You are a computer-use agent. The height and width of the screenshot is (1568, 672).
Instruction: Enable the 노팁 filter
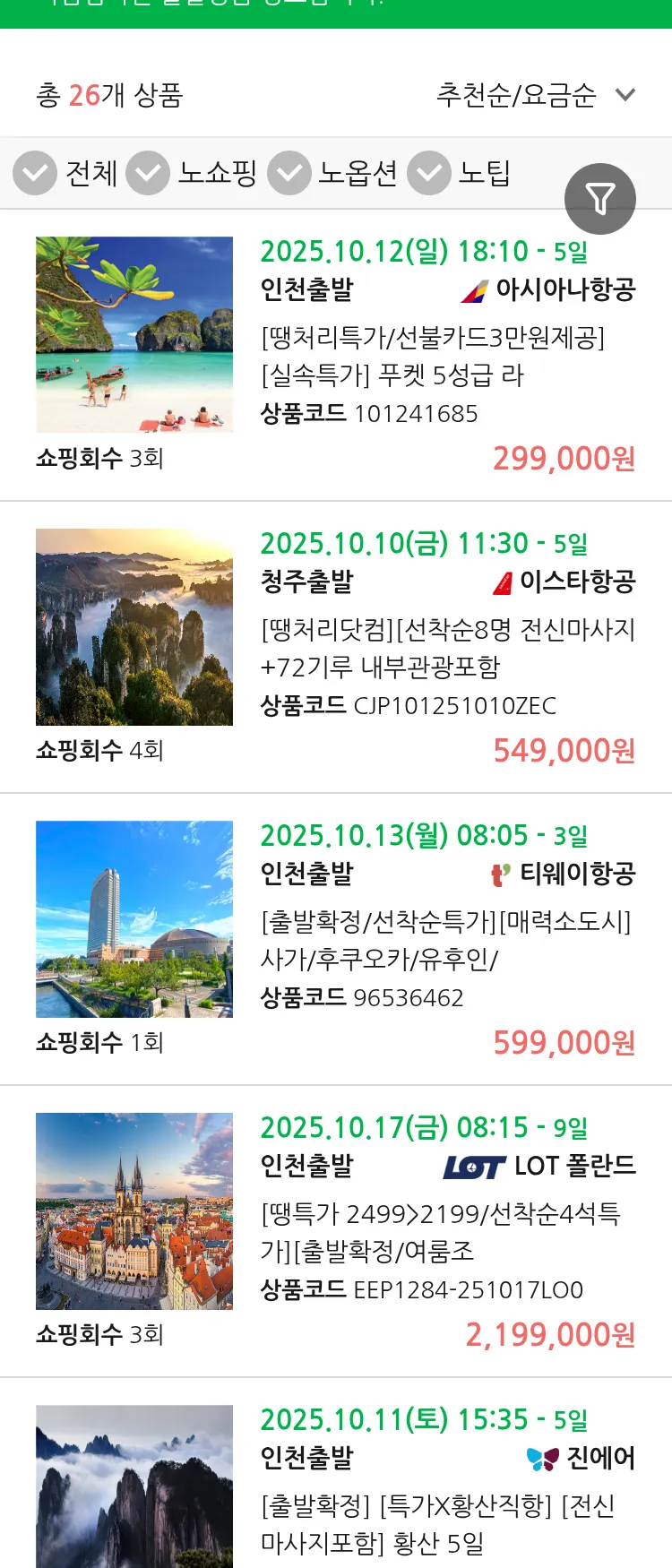(x=428, y=172)
